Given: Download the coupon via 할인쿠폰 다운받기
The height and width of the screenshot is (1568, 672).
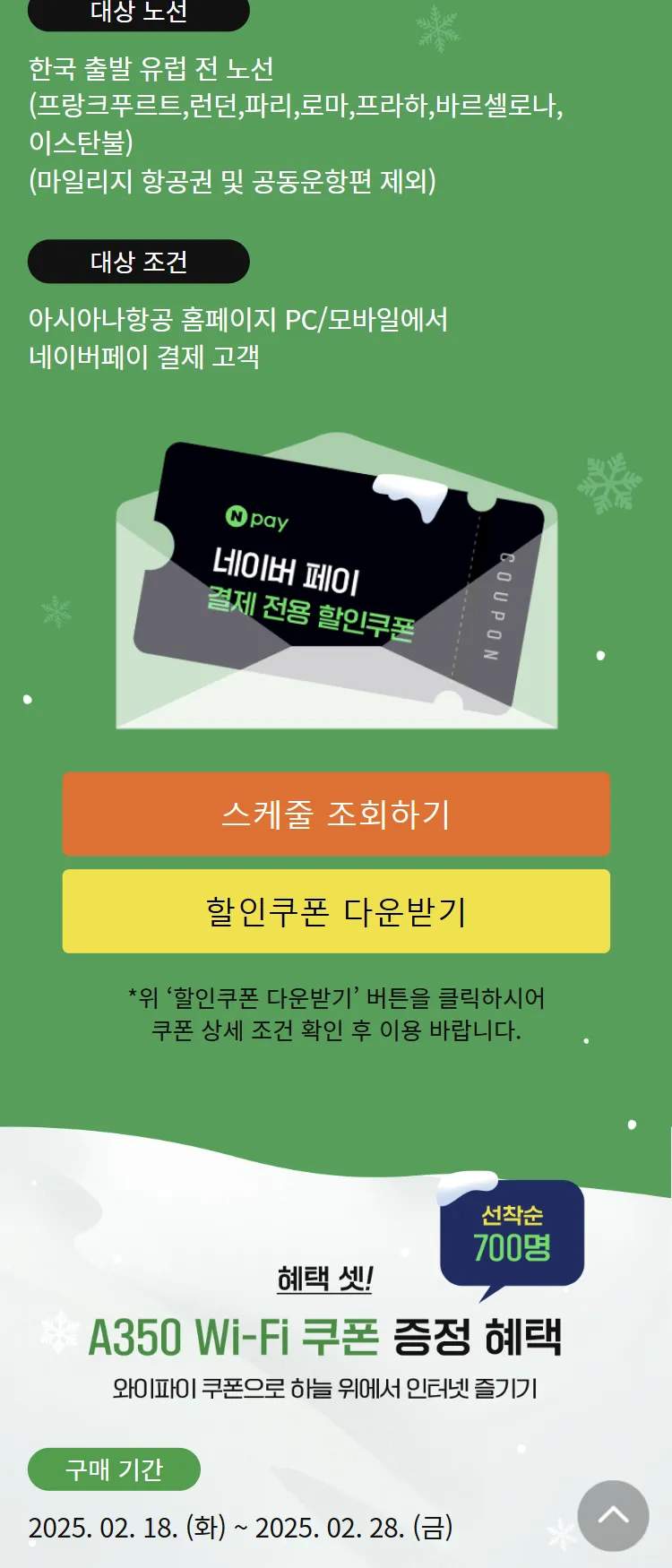Looking at the screenshot, I should coord(336,911).
